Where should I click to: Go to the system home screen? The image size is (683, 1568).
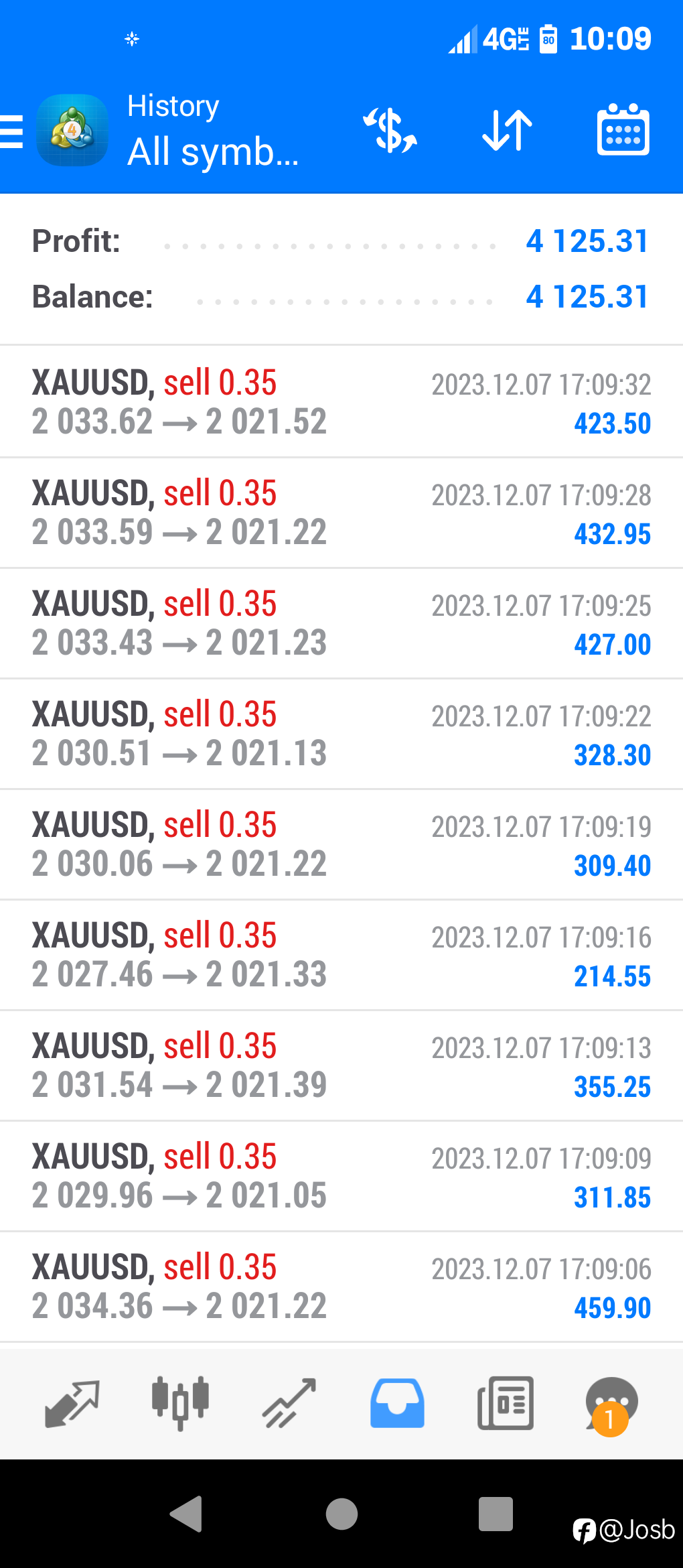(x=341, y=1514)
